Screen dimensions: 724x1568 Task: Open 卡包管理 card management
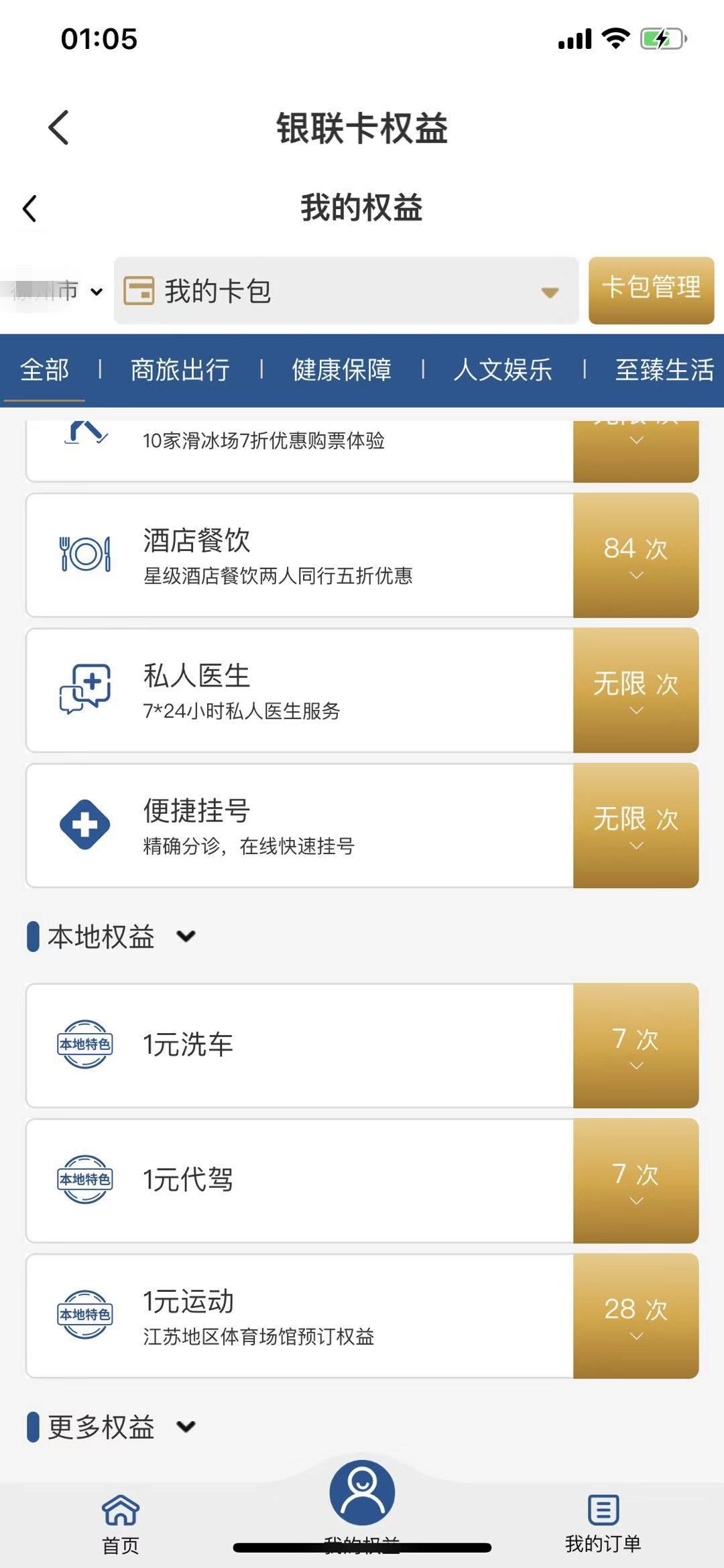(650, 290)
